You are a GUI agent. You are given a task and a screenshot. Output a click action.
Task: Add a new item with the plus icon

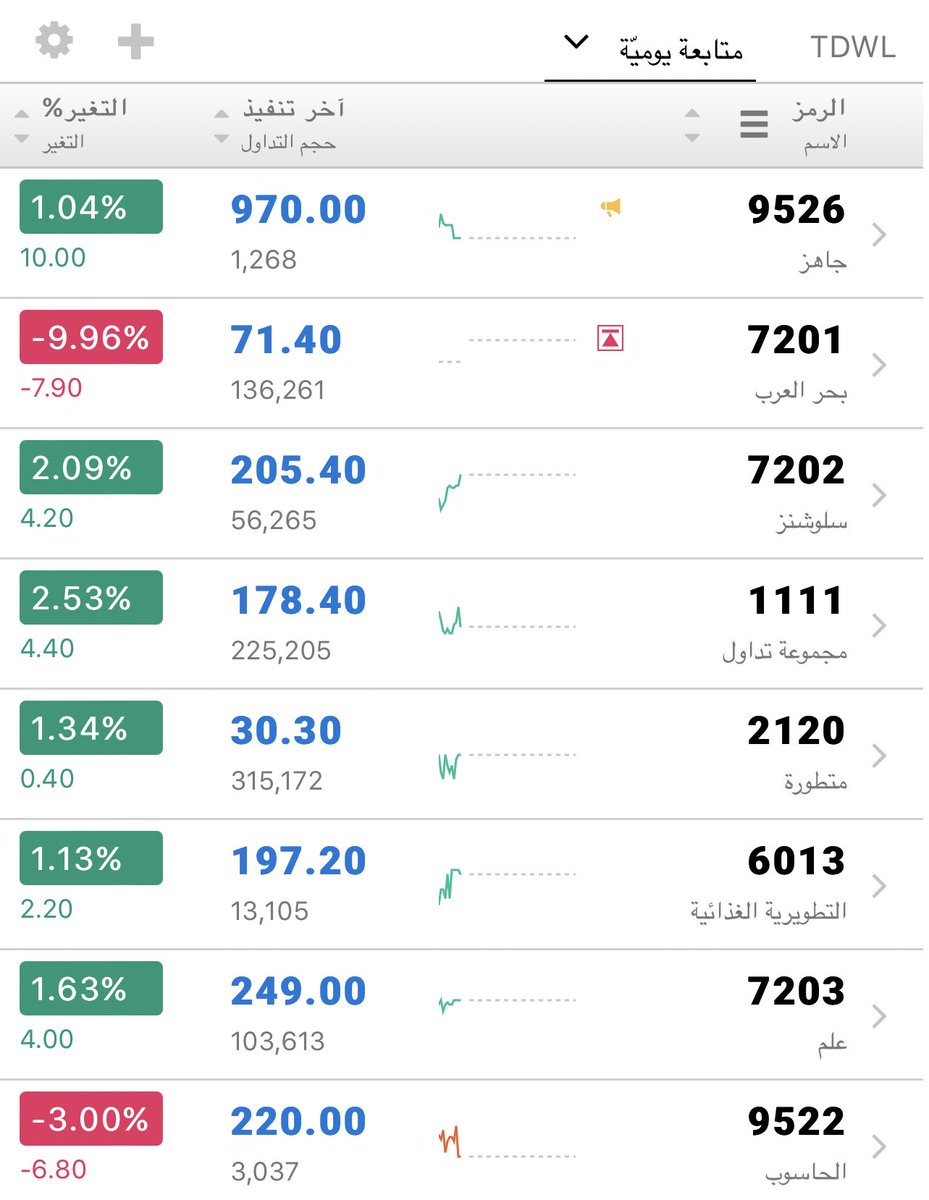[136, 42]
